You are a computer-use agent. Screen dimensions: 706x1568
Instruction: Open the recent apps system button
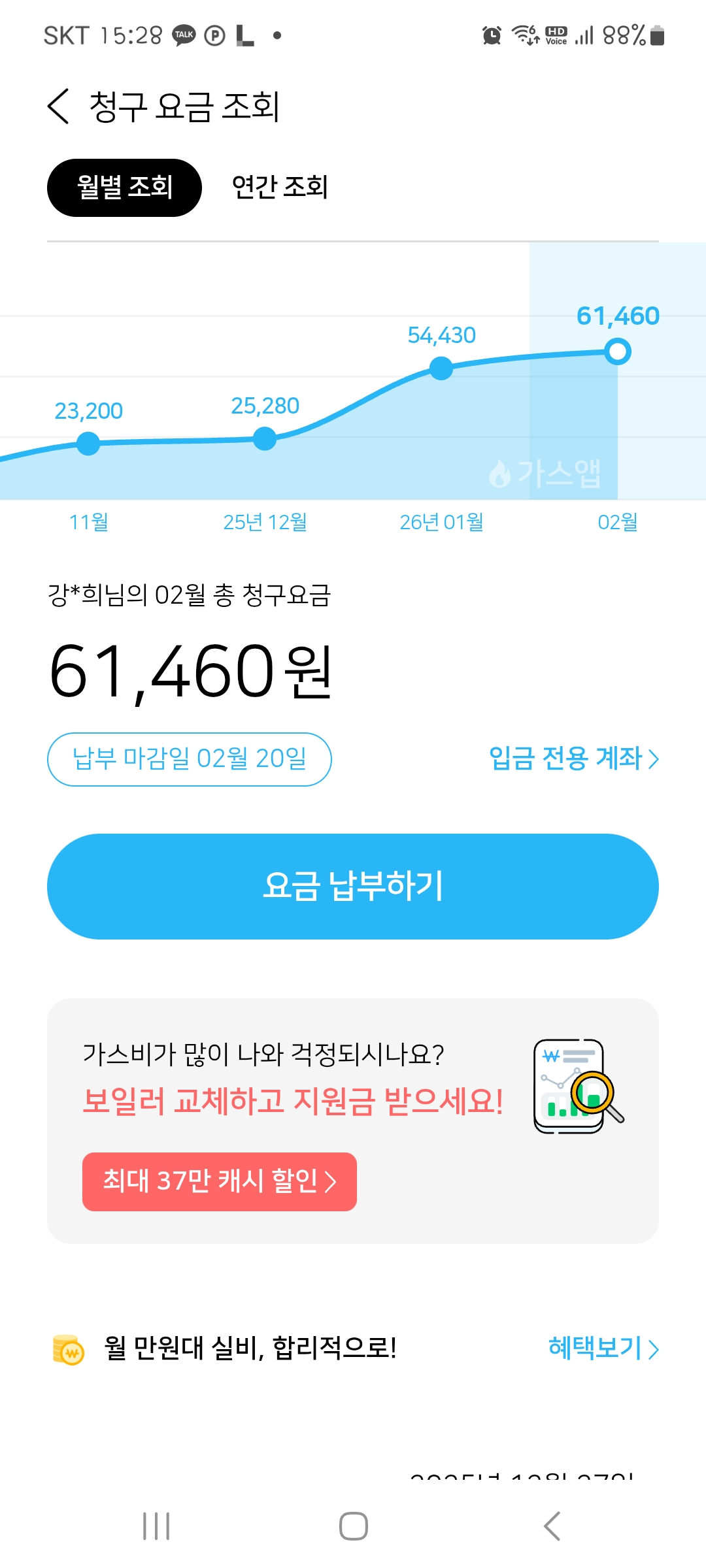(x=156, y=1526)
